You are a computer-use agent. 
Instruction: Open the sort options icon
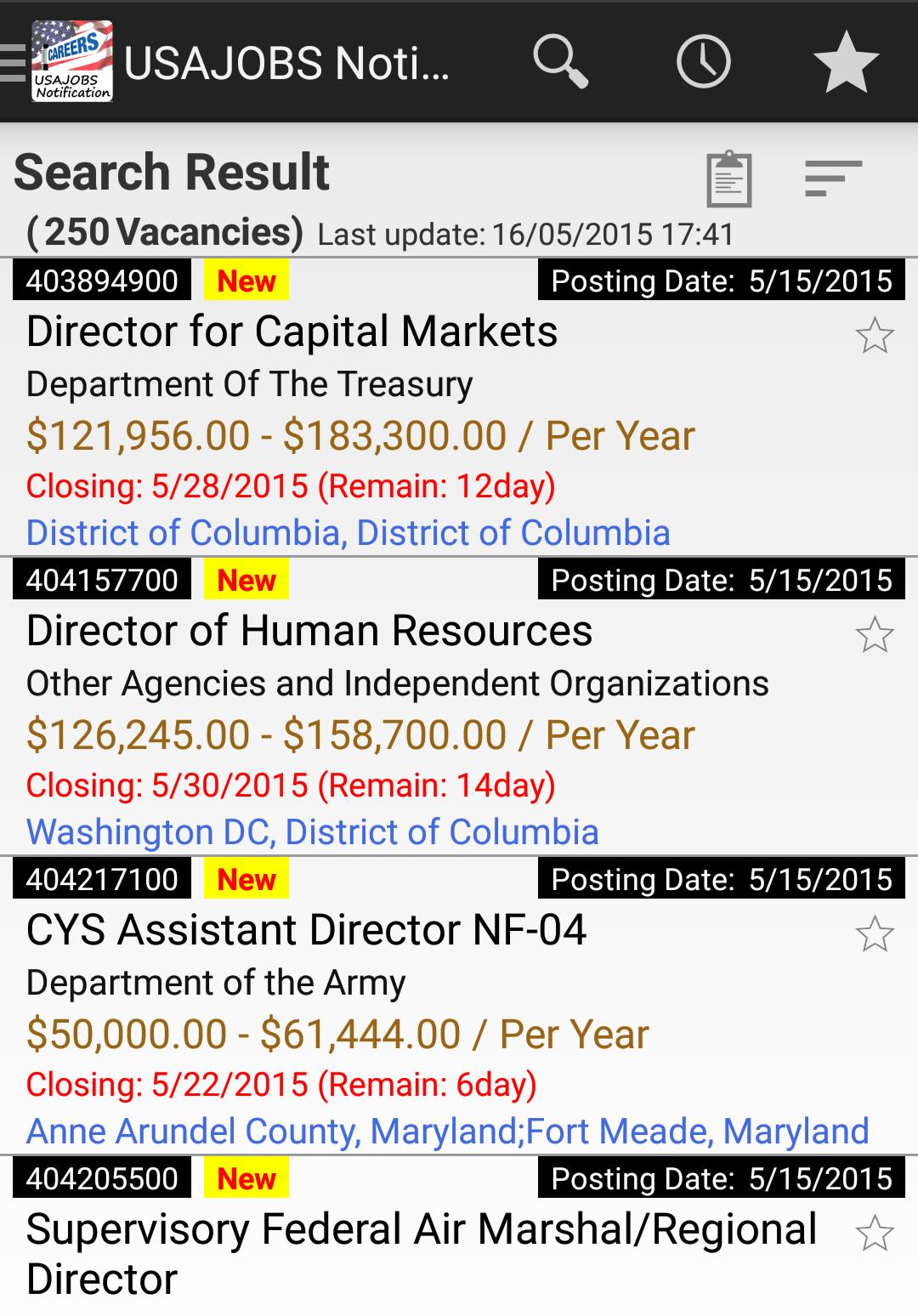click(x=833, y=179)
